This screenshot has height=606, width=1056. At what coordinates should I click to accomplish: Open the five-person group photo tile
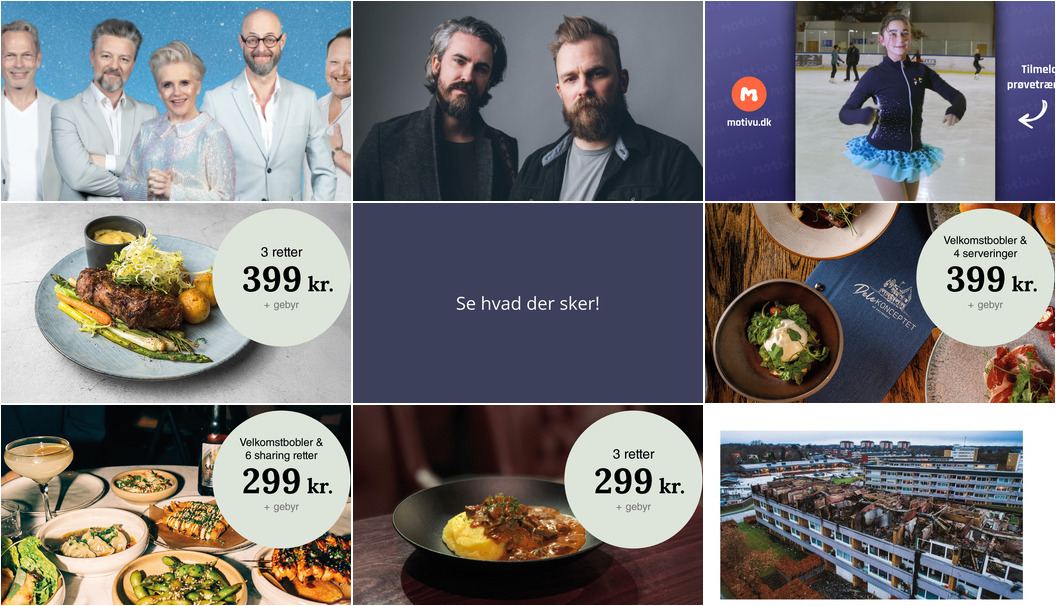click(x=175, y=100)
